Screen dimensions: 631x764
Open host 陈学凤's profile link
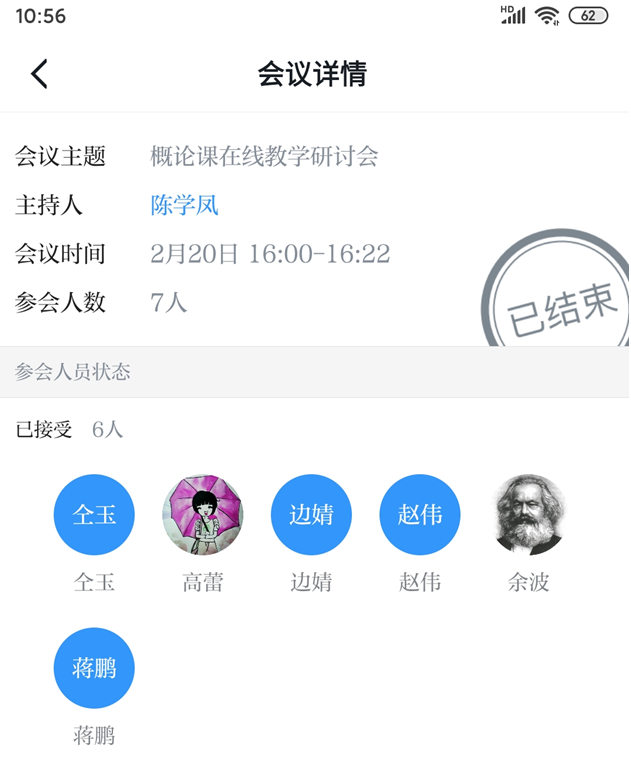184,206
